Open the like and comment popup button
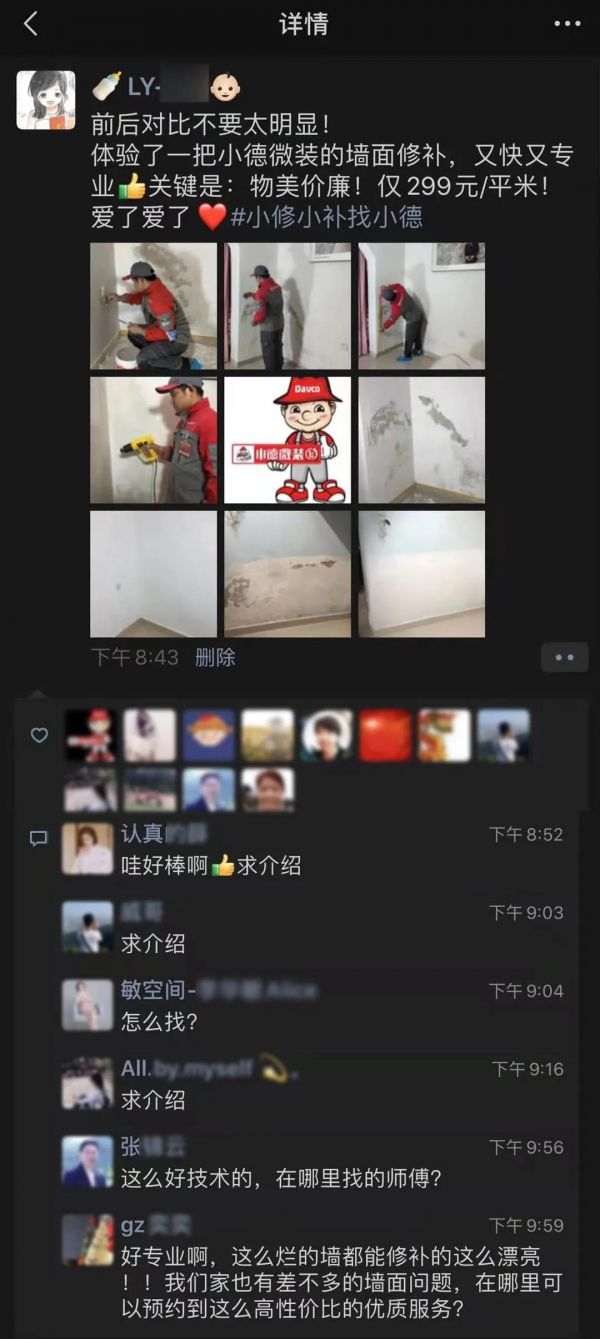Viewport: 600px width, 1339px height. [x=564, y=657]
